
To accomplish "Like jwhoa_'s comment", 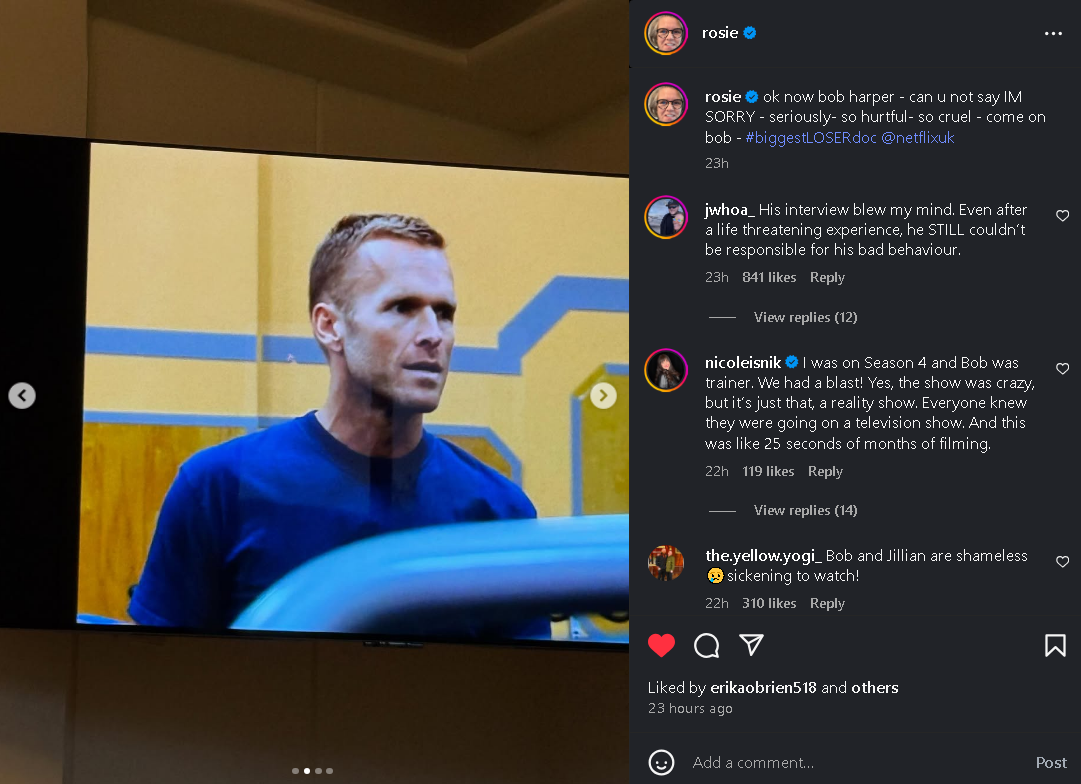I will pyautogui.click(x=1062, y=216).
